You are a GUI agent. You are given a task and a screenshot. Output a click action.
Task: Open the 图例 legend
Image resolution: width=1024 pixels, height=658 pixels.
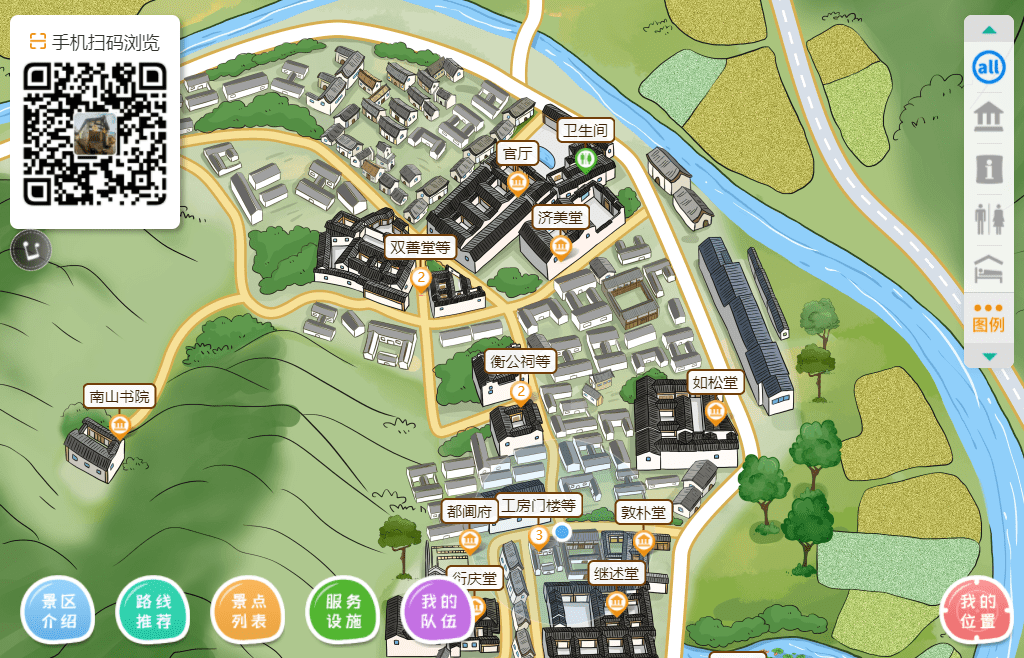[989, 318]
